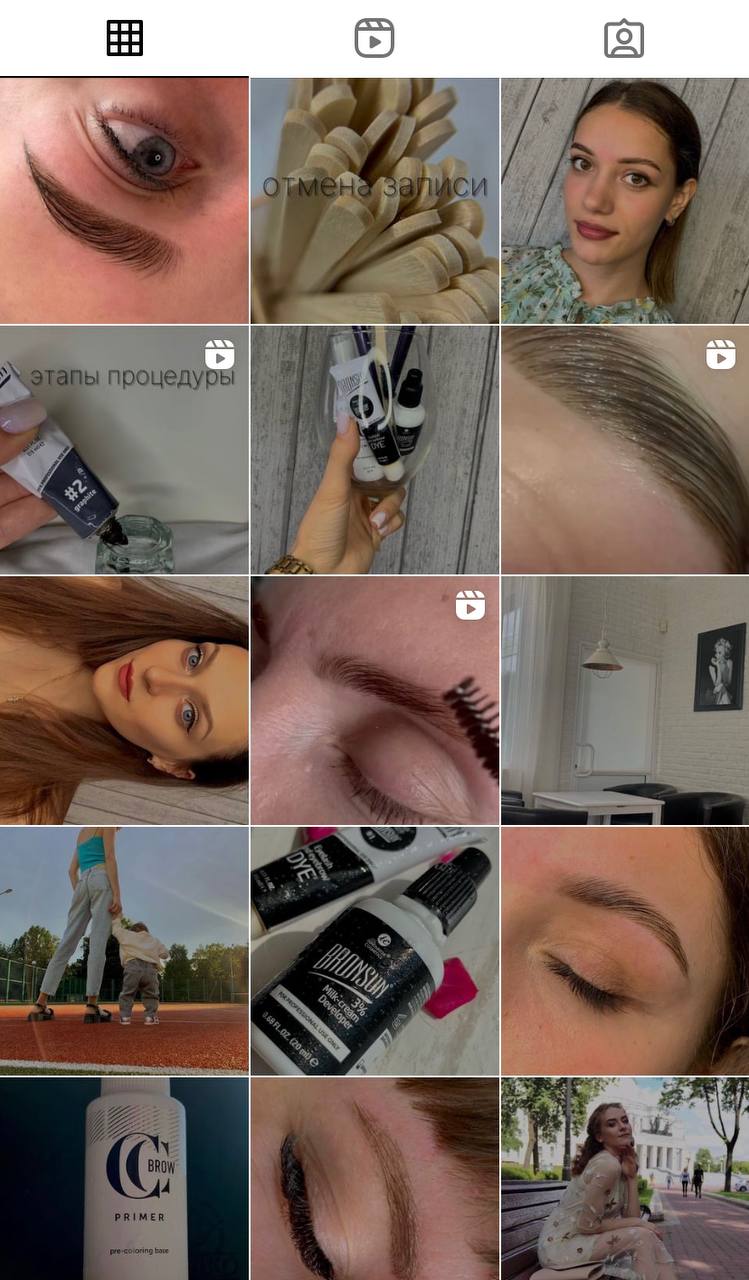Open the reel with the eyebrow brush

pyautogui.click(x=374, y=700)
